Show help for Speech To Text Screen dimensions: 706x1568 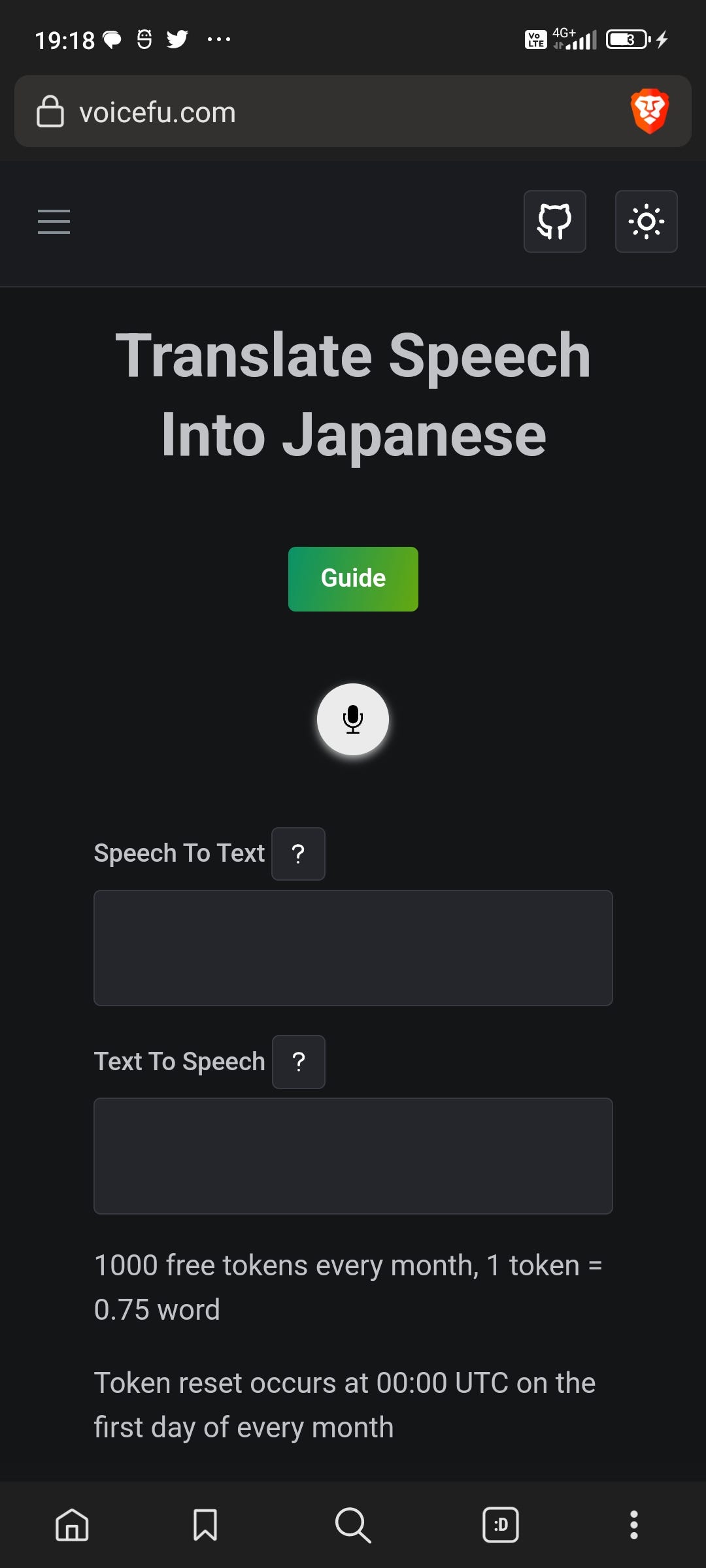[x=298, y=854]
